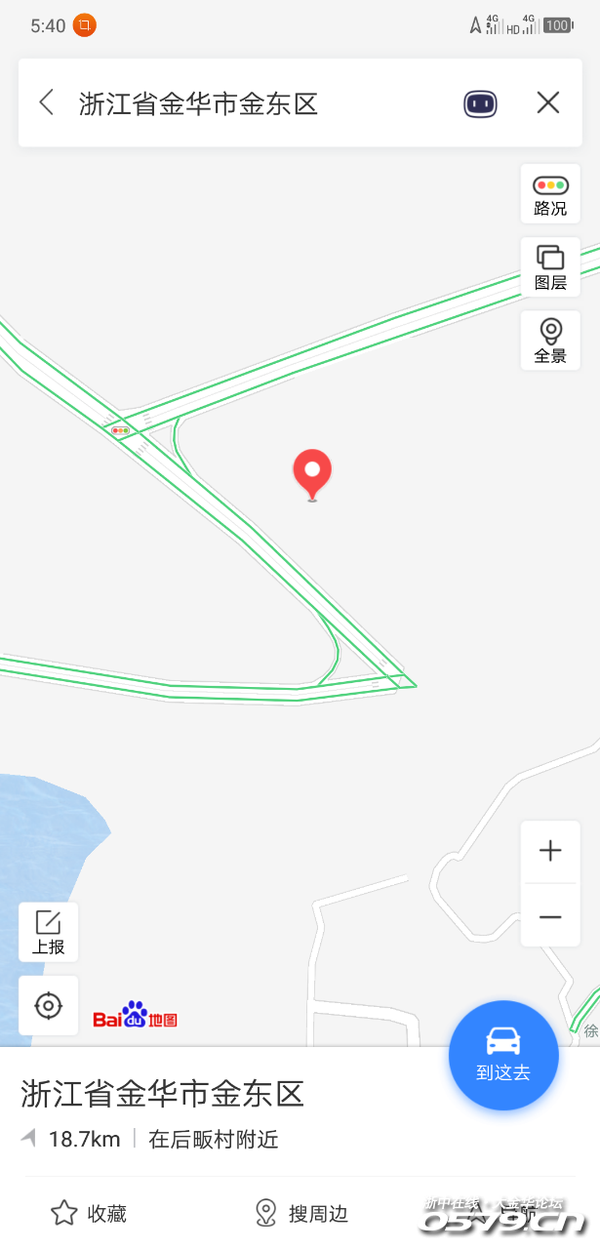
Task: Open the voice assistant robot icon
Action: click(x=480, y=103)
